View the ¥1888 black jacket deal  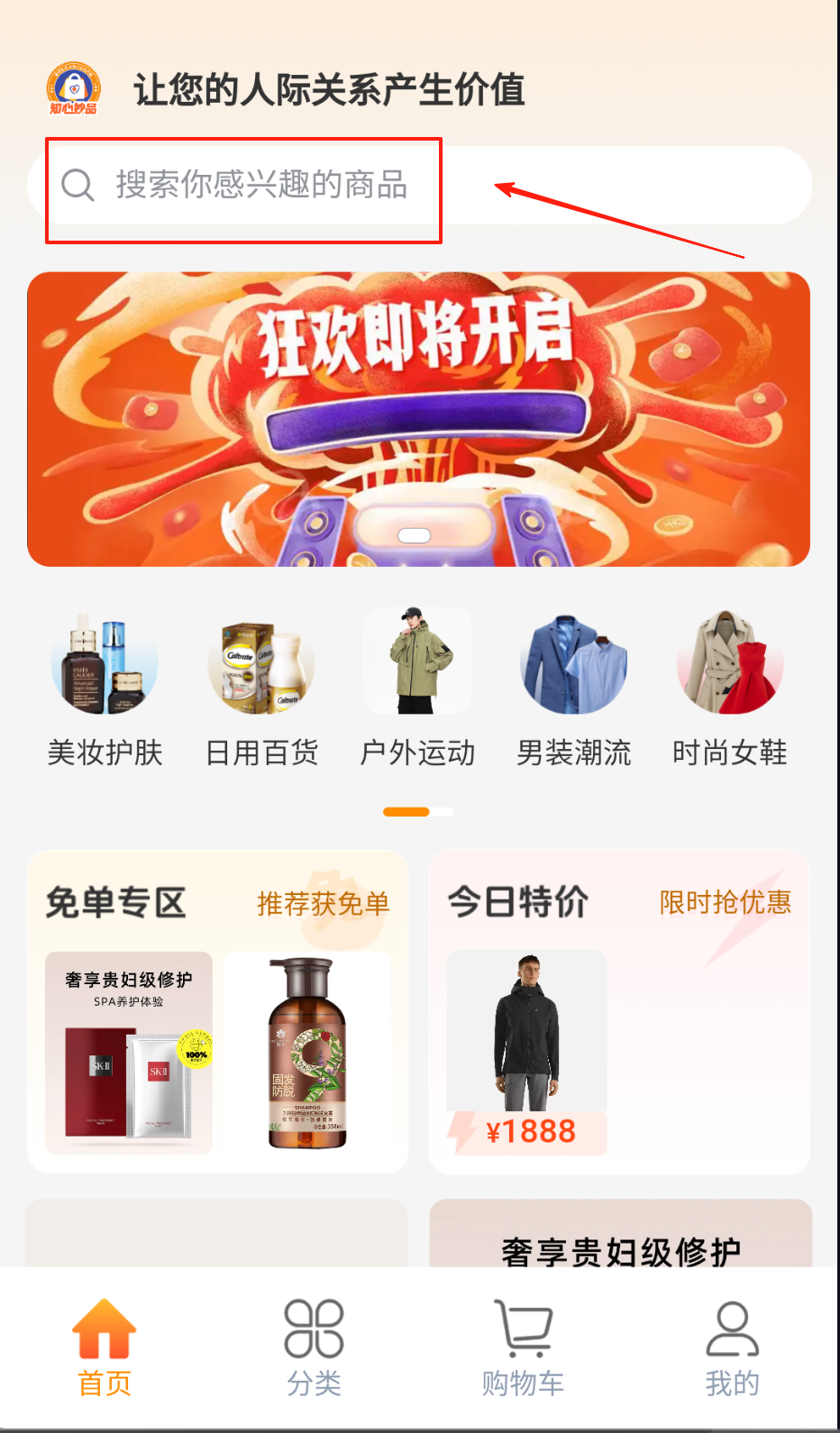pos(527,1052)
